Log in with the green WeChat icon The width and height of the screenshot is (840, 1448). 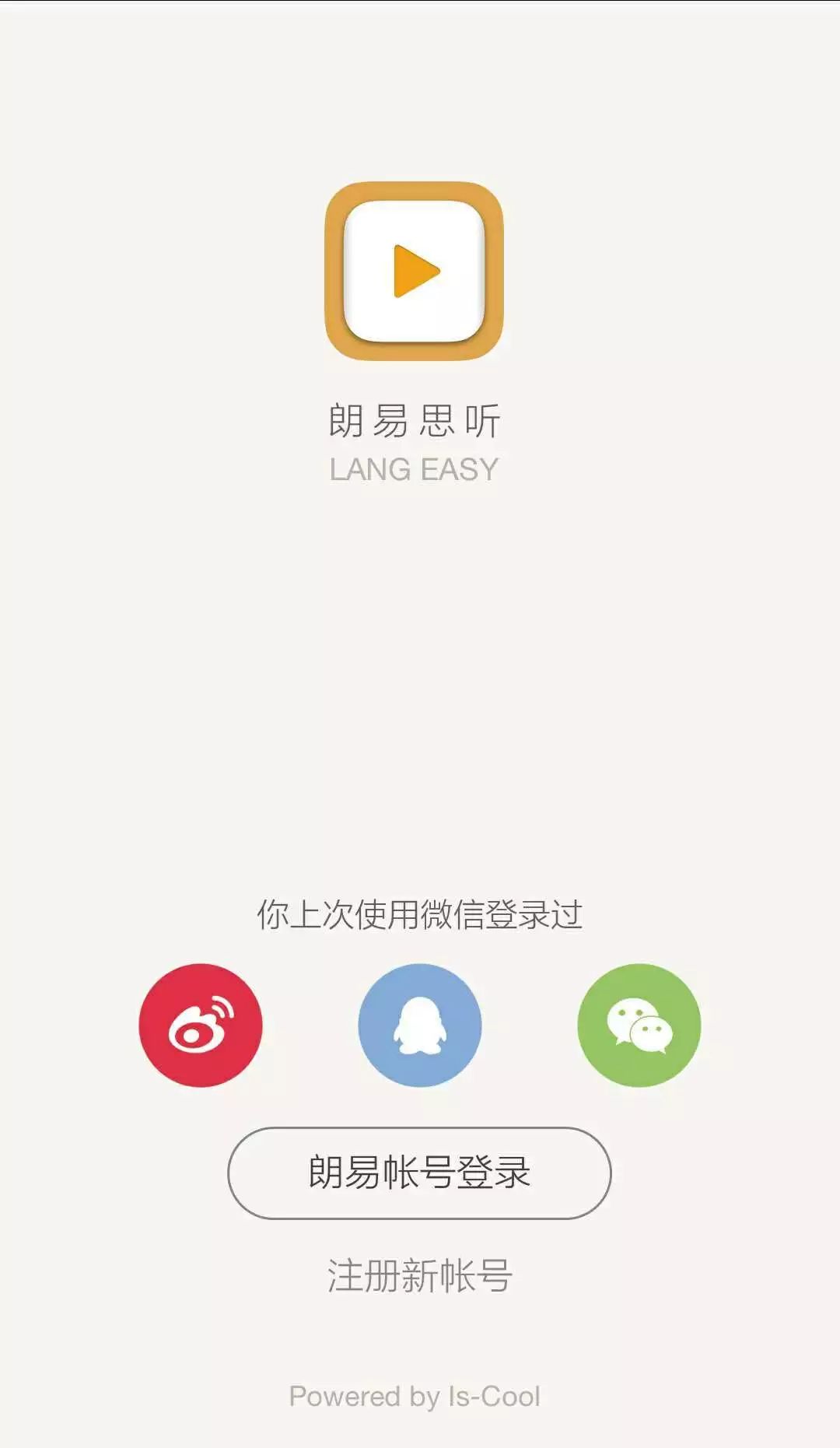639,1025
